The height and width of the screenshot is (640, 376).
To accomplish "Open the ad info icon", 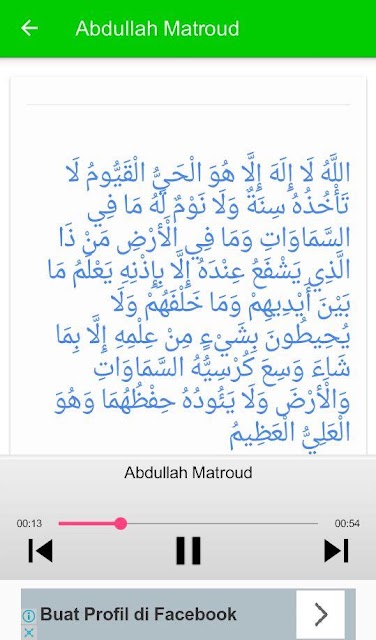I will [29, 616].
